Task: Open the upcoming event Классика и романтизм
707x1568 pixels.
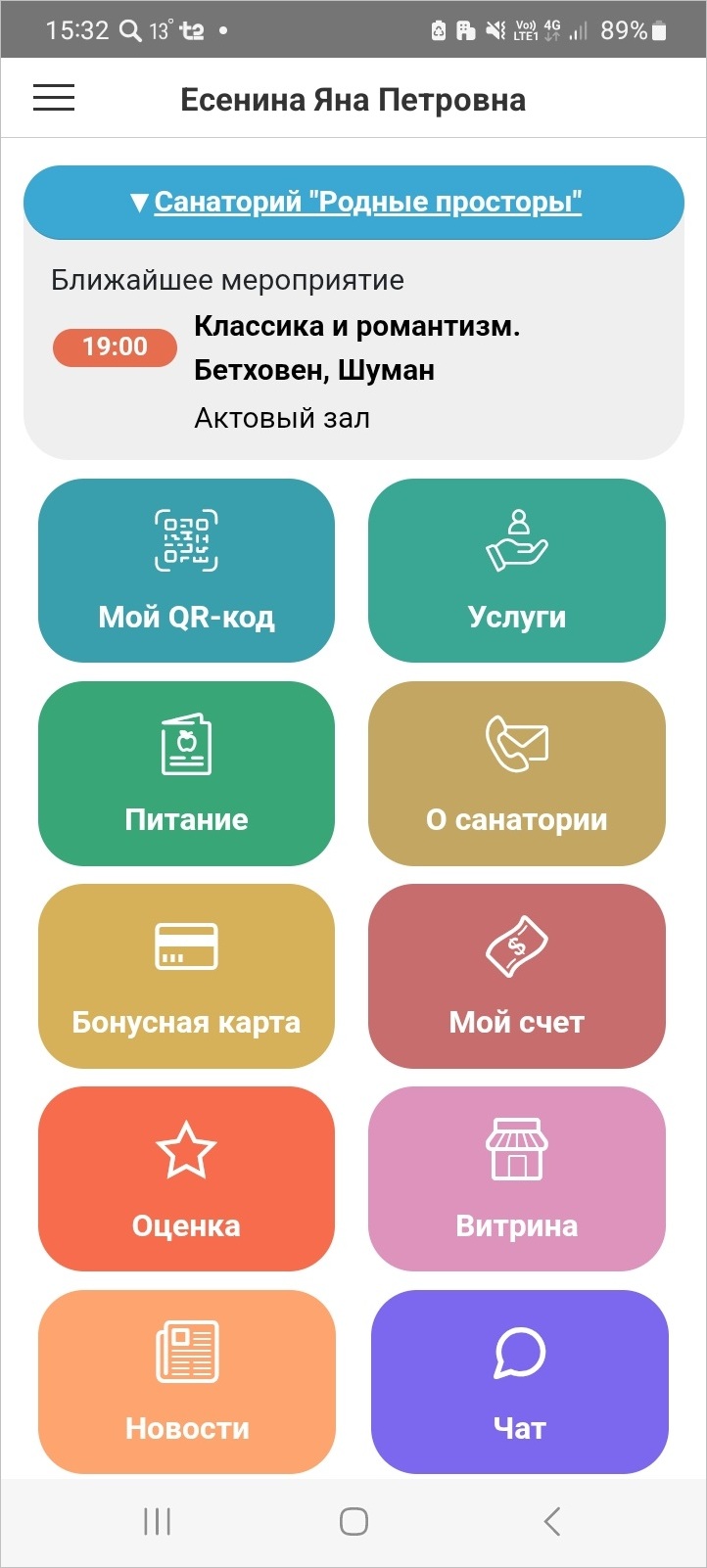Action: click(356, 348)
